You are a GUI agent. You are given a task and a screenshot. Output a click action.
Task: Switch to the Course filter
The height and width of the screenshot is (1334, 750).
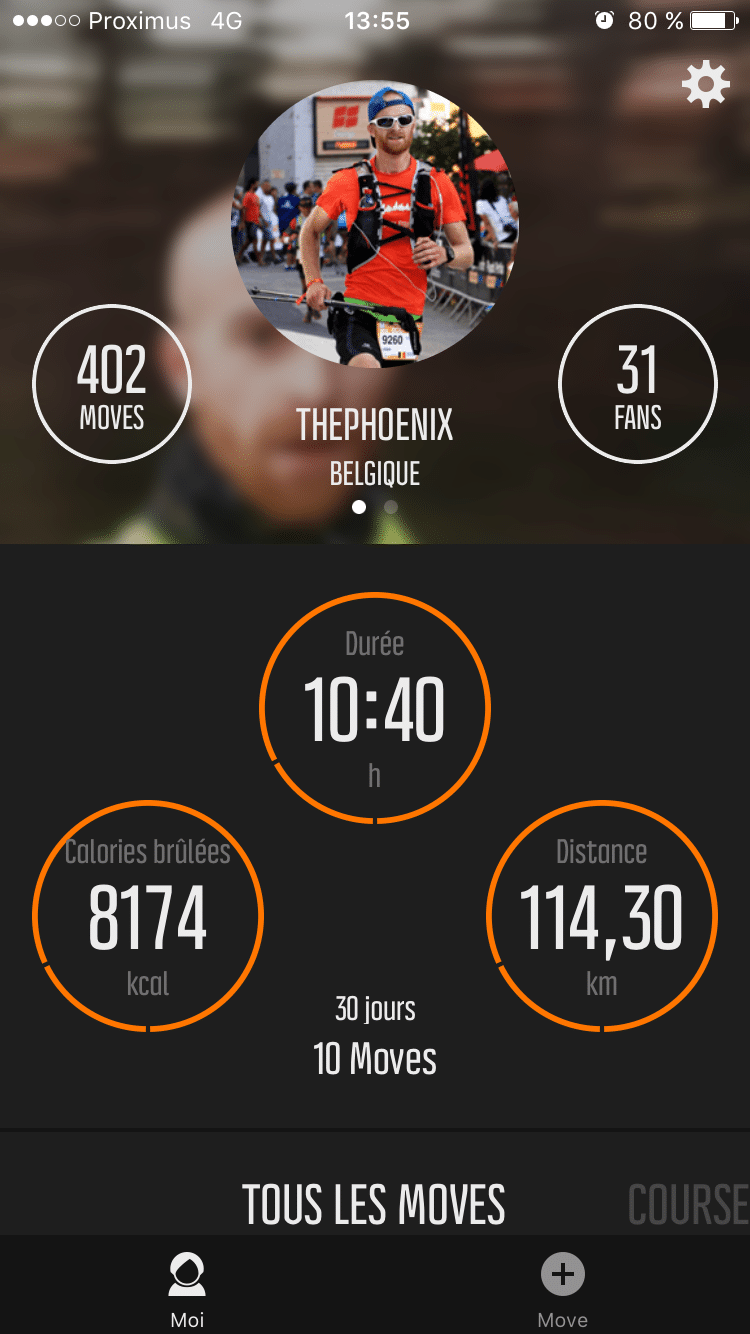pos(688,1204)
